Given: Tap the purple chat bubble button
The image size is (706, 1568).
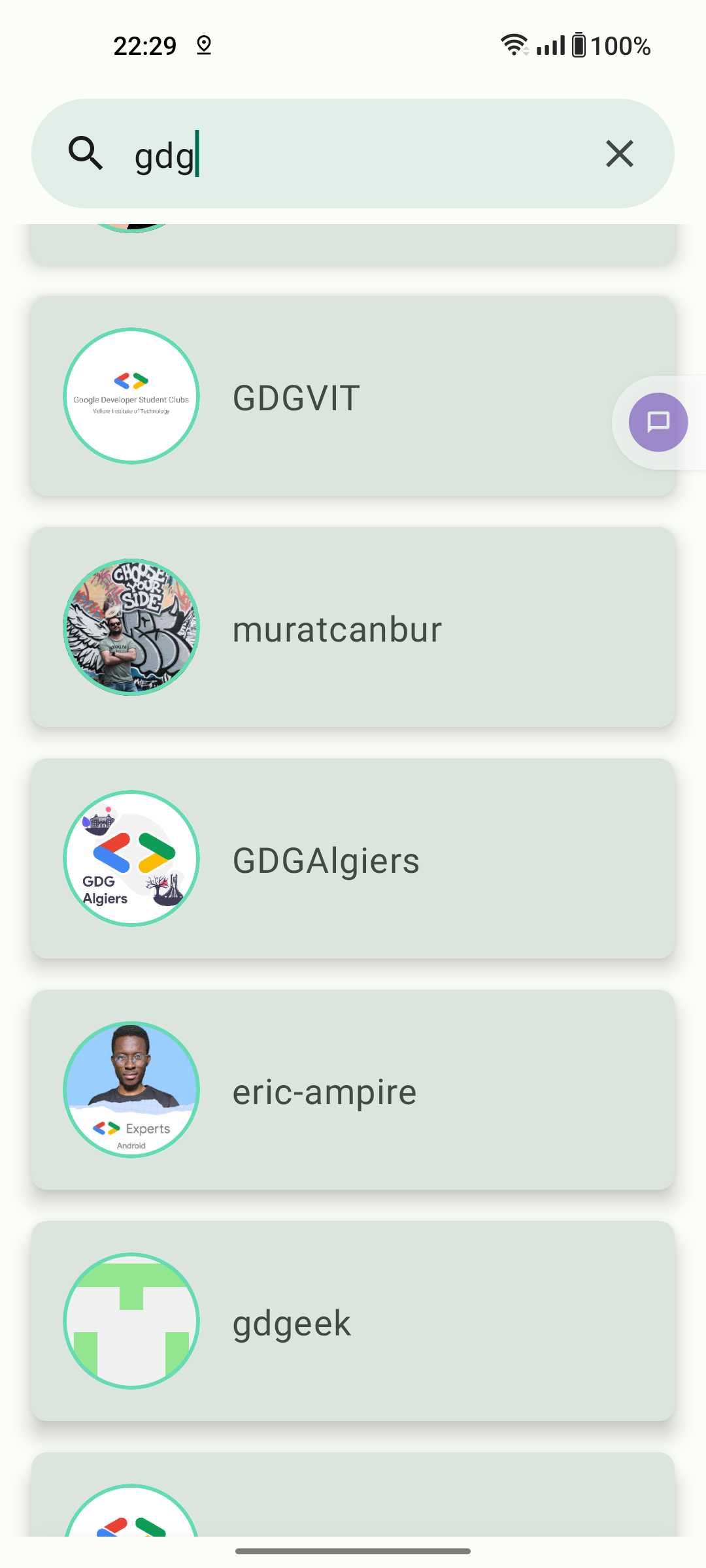Looking at the screenshot, I should tap(658, 422).
